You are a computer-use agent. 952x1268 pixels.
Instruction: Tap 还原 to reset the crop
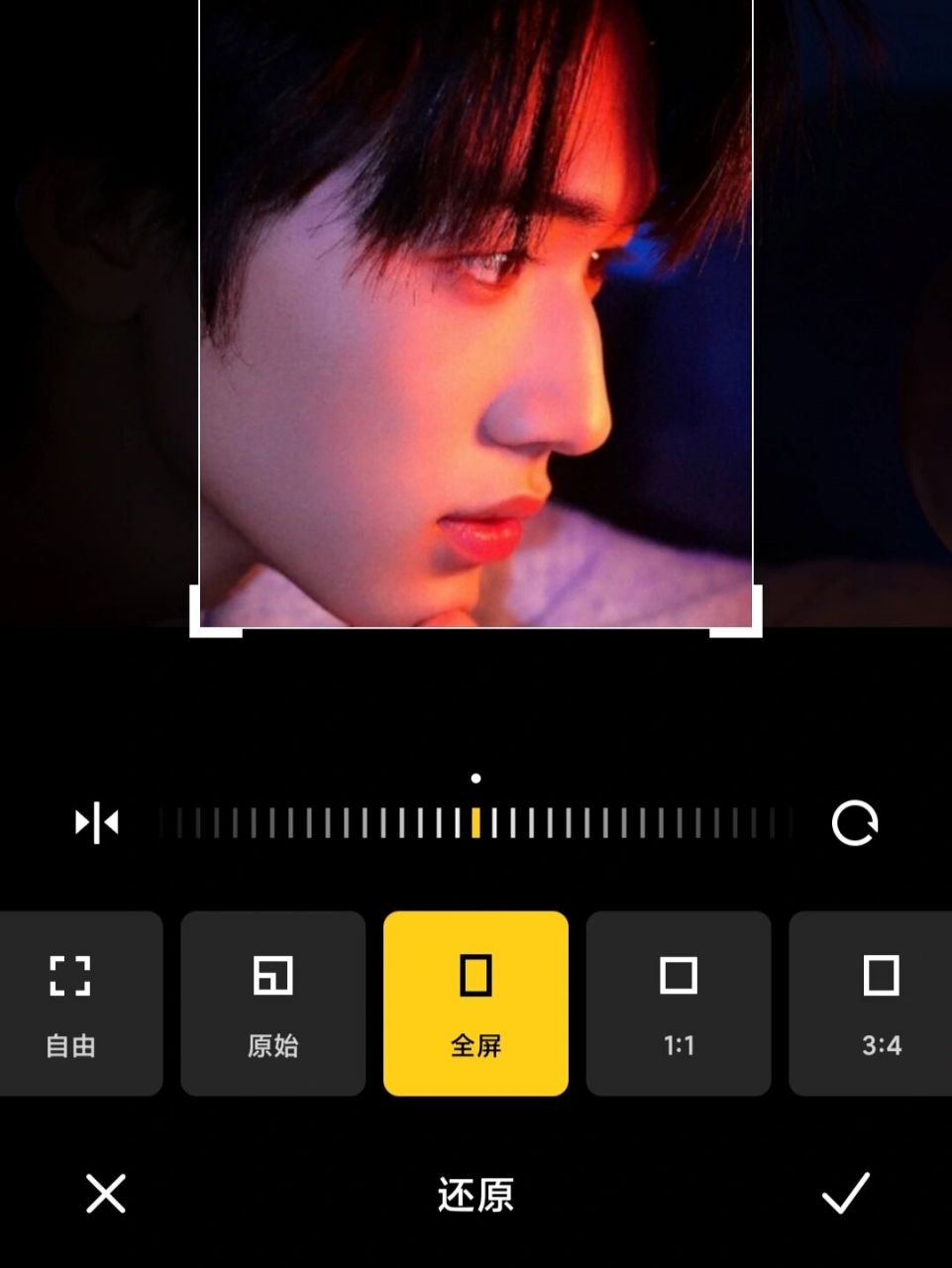point(476,1195)
